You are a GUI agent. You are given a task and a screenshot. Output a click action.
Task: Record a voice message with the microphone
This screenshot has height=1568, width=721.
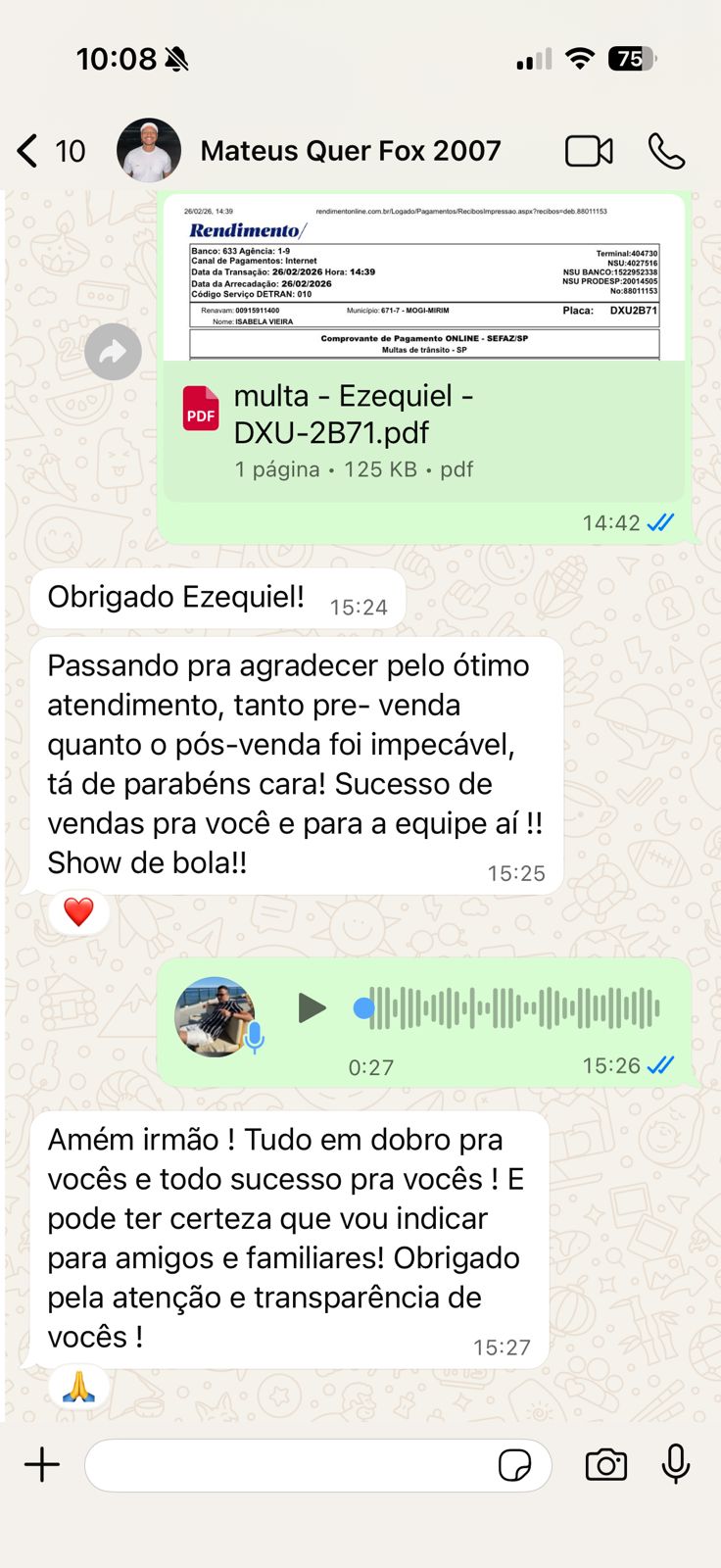[675, 1465]
